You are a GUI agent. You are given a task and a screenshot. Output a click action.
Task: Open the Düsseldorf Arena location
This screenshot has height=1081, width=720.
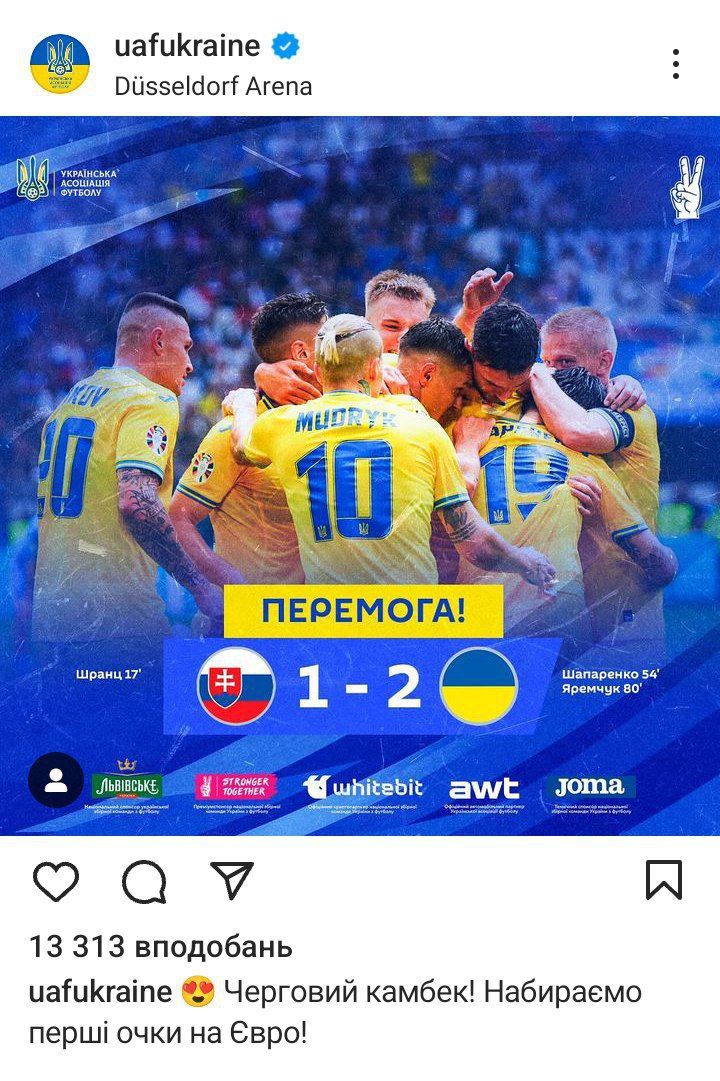213,87
